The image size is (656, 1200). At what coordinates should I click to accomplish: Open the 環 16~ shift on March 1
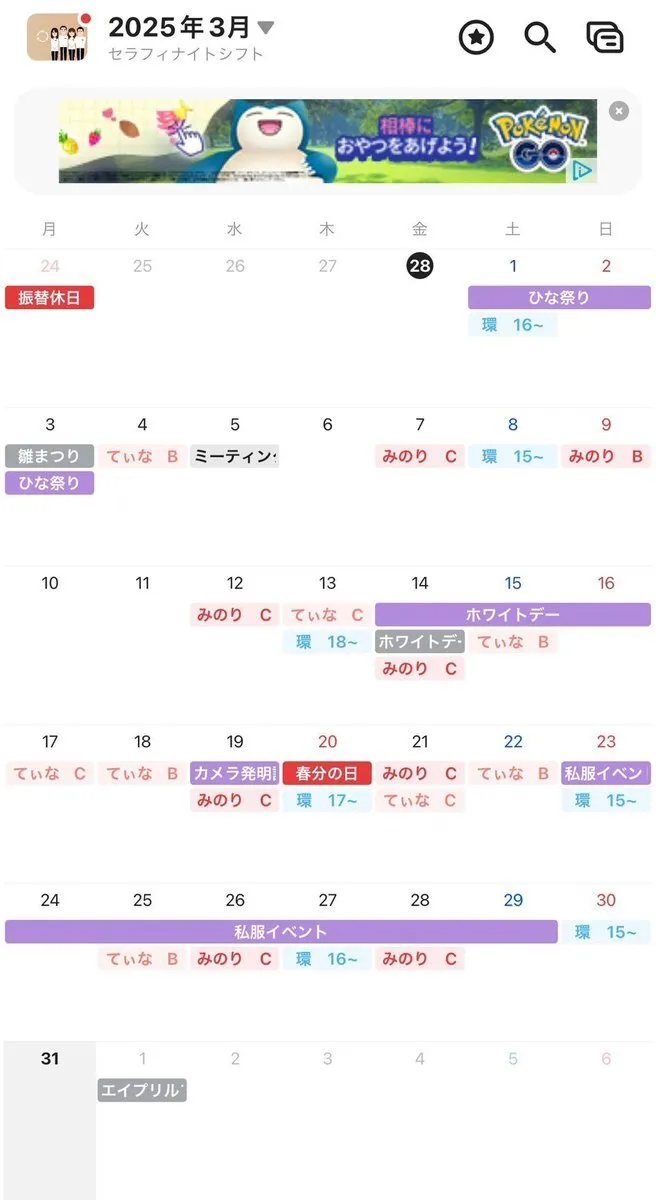(x=512, y=325)
